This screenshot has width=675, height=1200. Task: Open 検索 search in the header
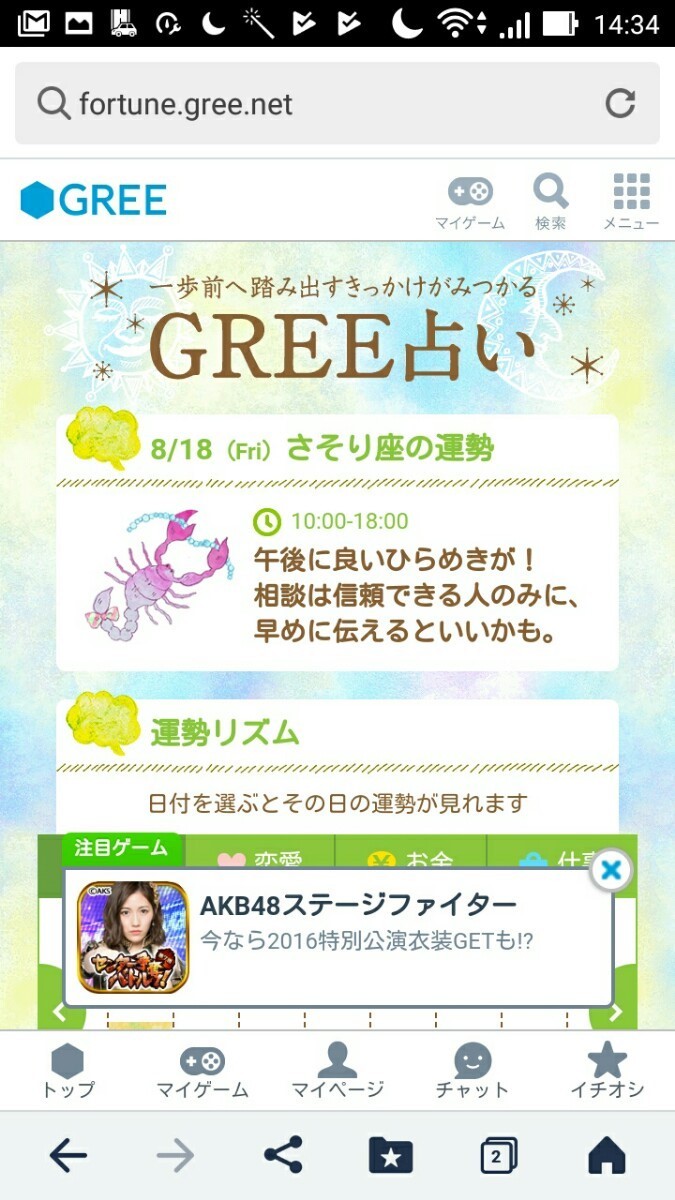pos(550,201)
